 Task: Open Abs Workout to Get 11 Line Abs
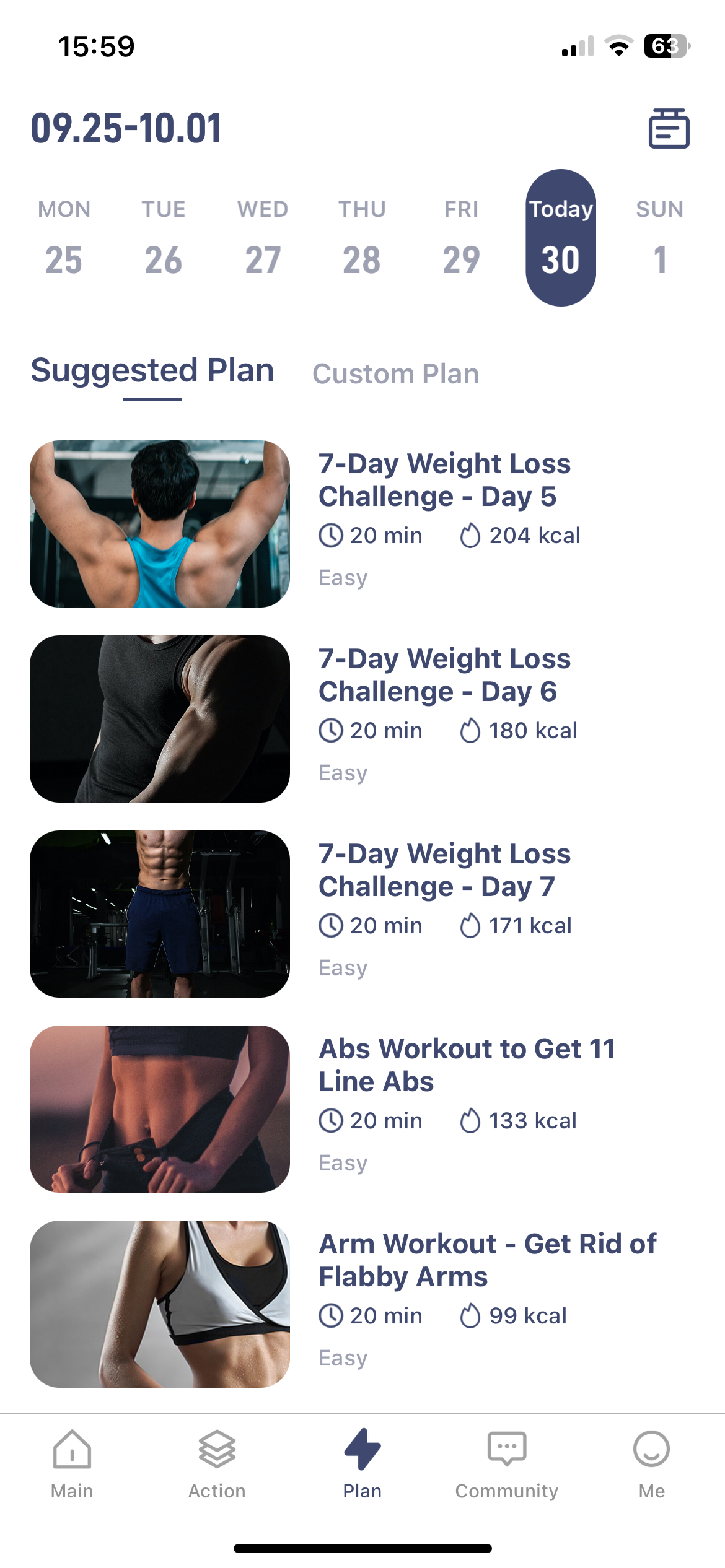[x=359, y=1108]
